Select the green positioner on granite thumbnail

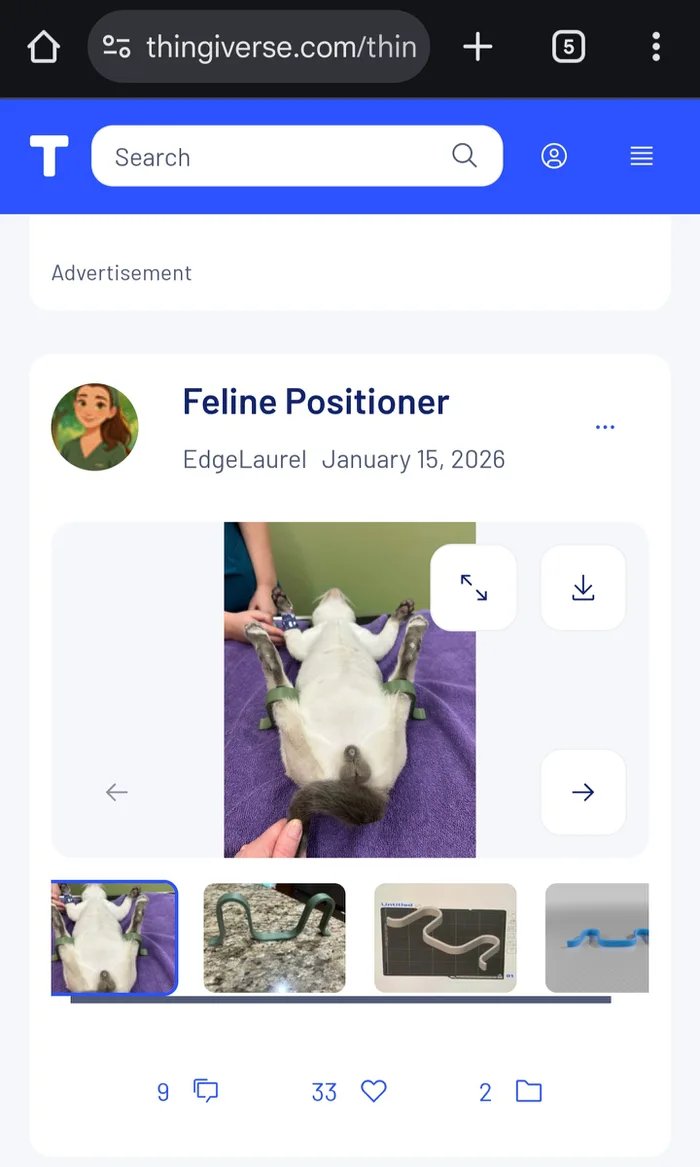[x=274, y=938]
